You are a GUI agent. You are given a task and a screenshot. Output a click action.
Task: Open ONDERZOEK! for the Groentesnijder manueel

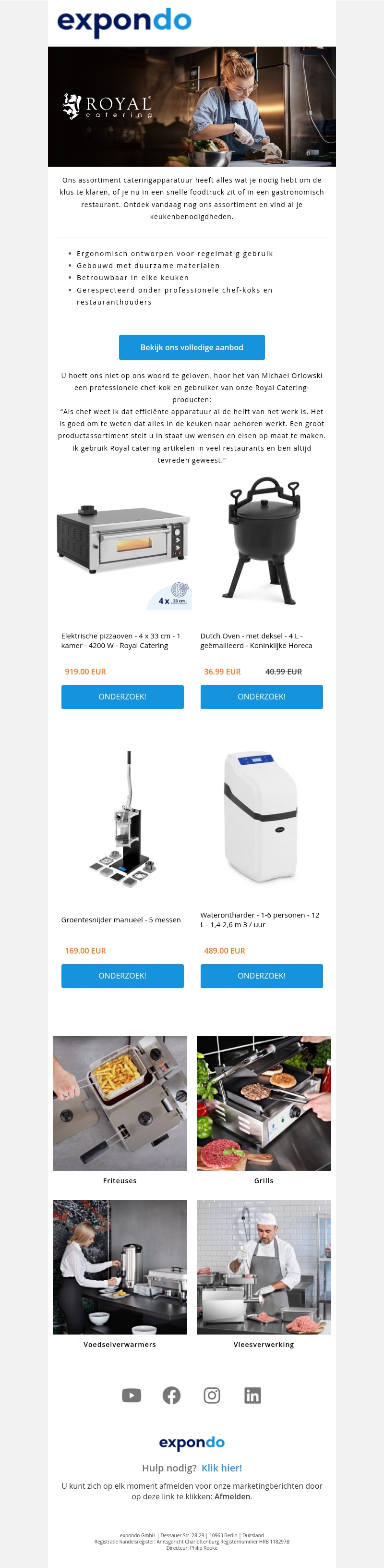[x=122, y=975]
